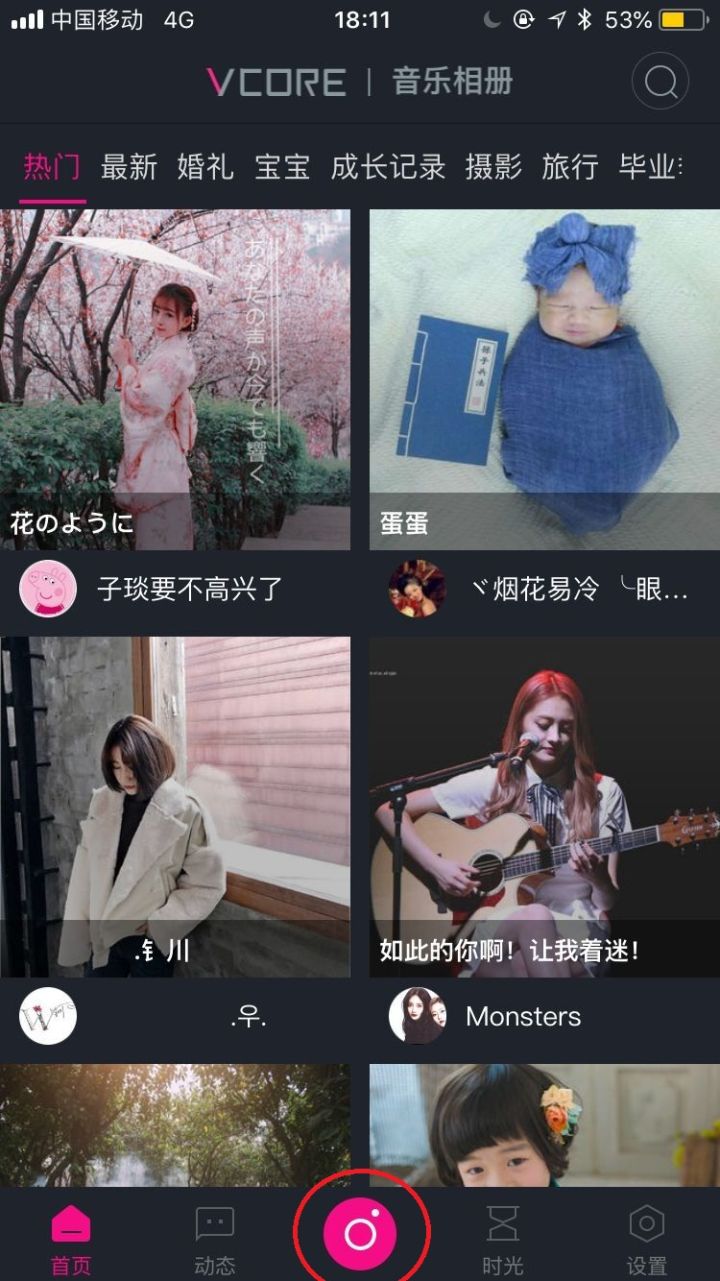Open the 婚礼 category
The image size is (720, 1281).
(205, 167)
